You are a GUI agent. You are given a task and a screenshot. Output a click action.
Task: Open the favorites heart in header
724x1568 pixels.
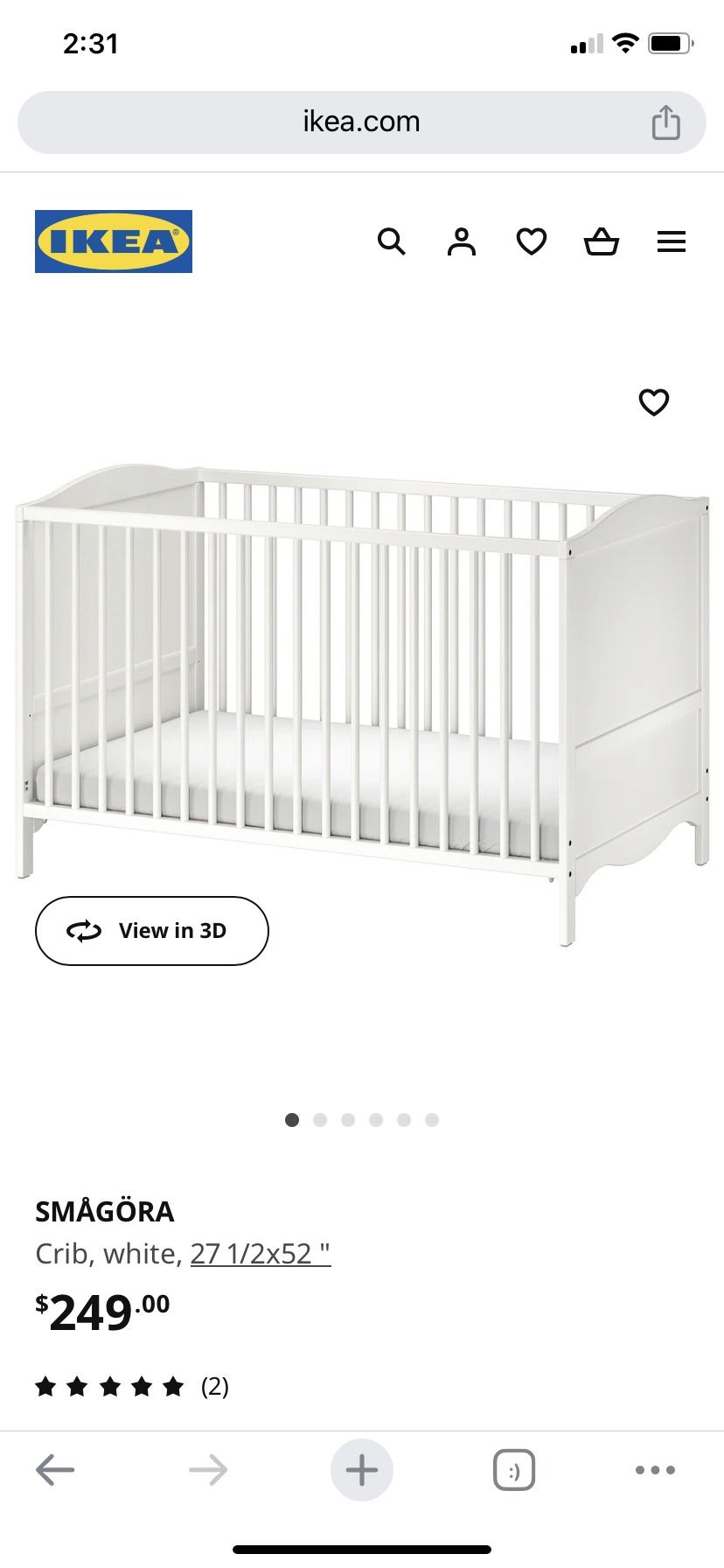(x=532, y=241)
